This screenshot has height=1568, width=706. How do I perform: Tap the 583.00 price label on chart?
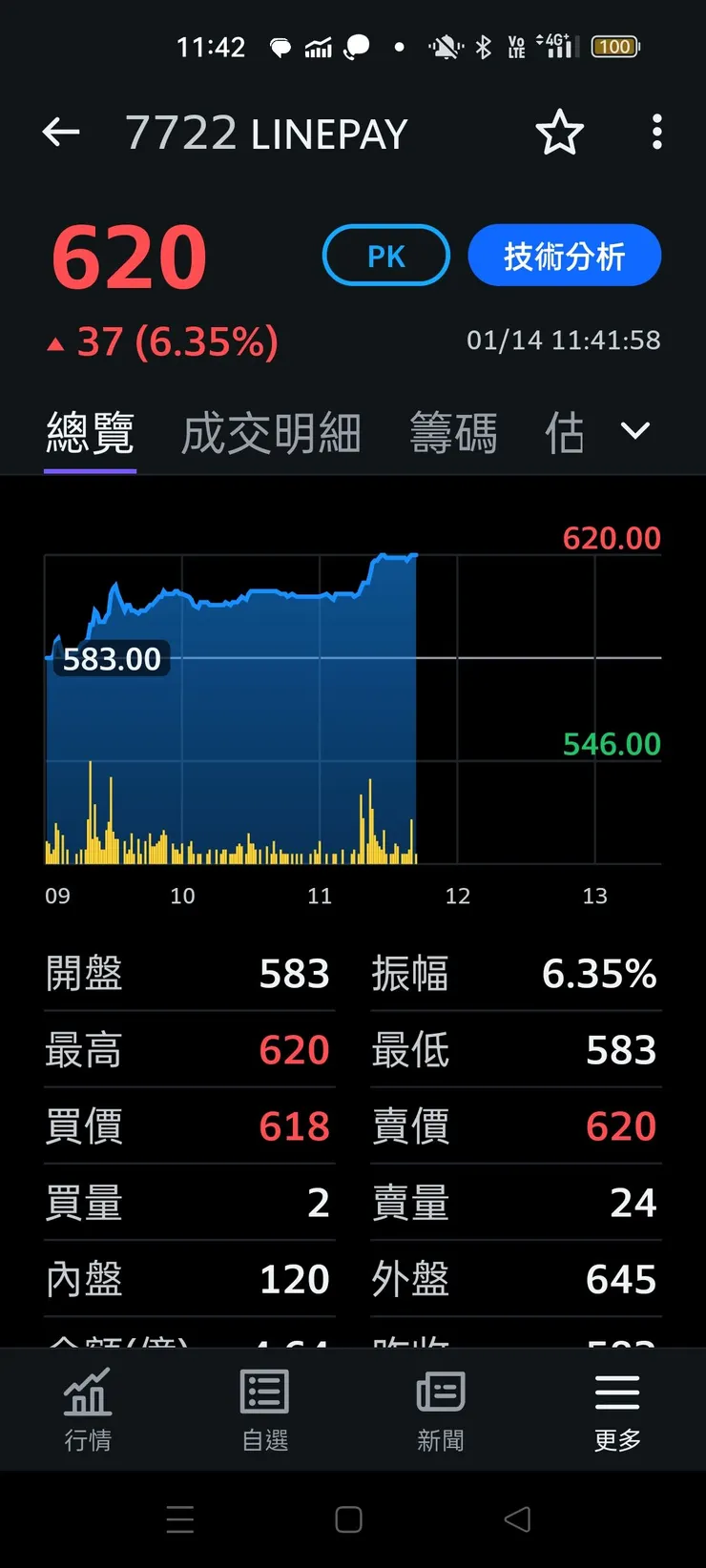click(x=112, y=658)
